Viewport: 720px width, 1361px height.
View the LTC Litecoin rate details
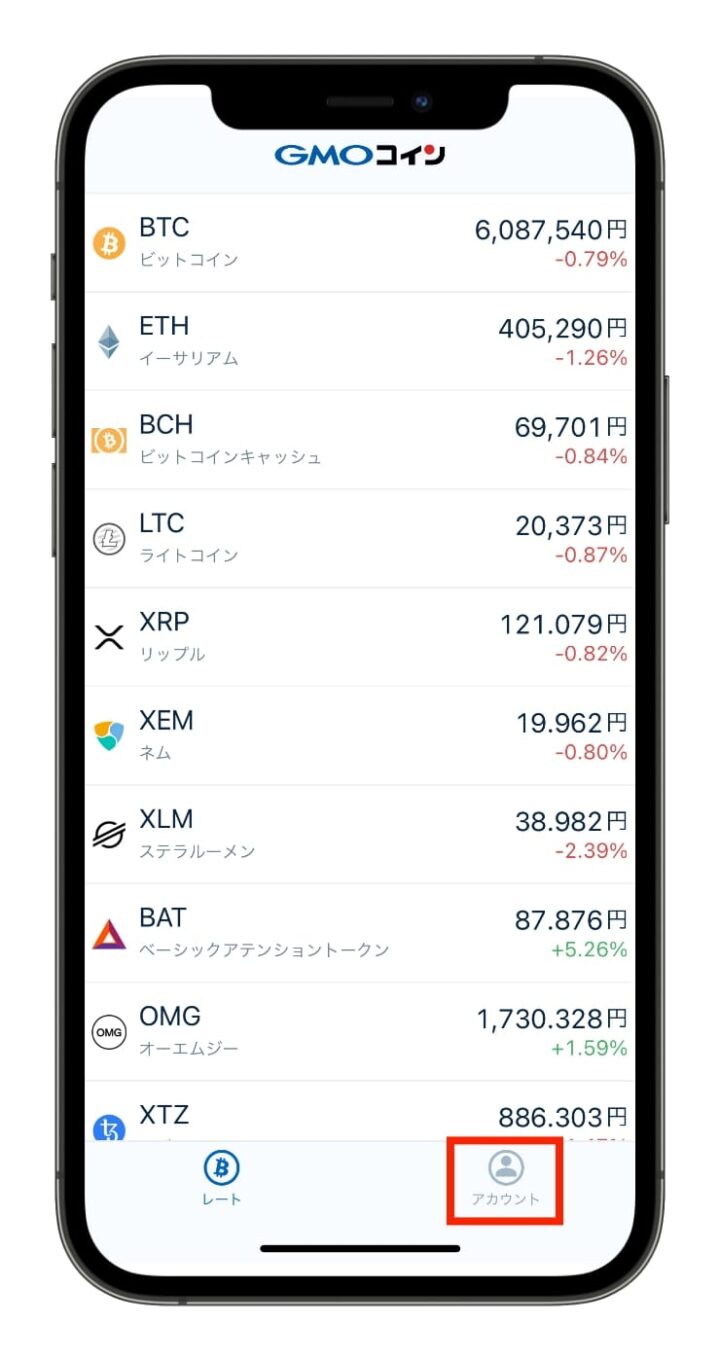point(360,538)
